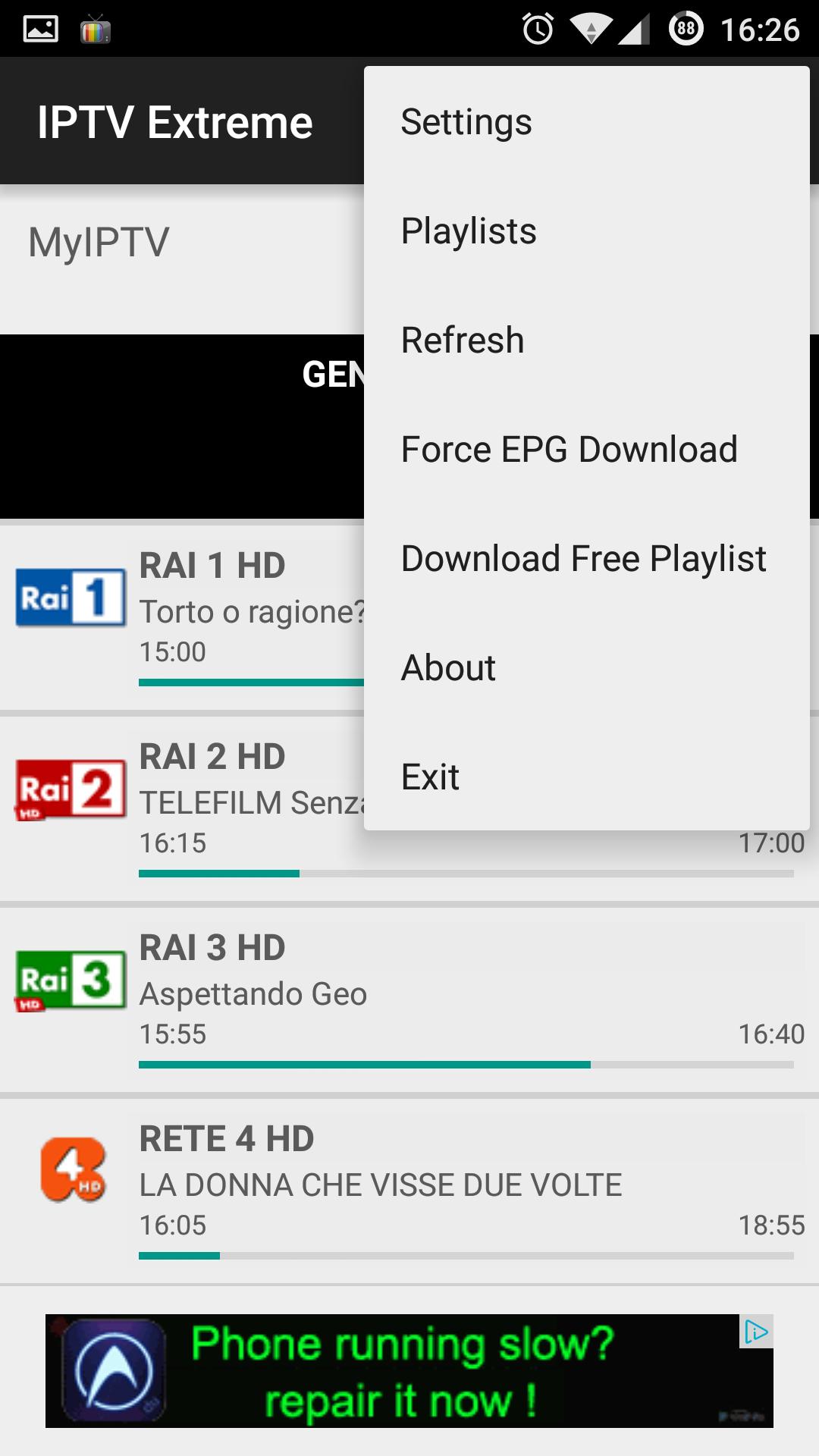The width and height of the screenshot is (819, 1456).
Task: Tap Exit to close the app
Action: click(585, 777)
